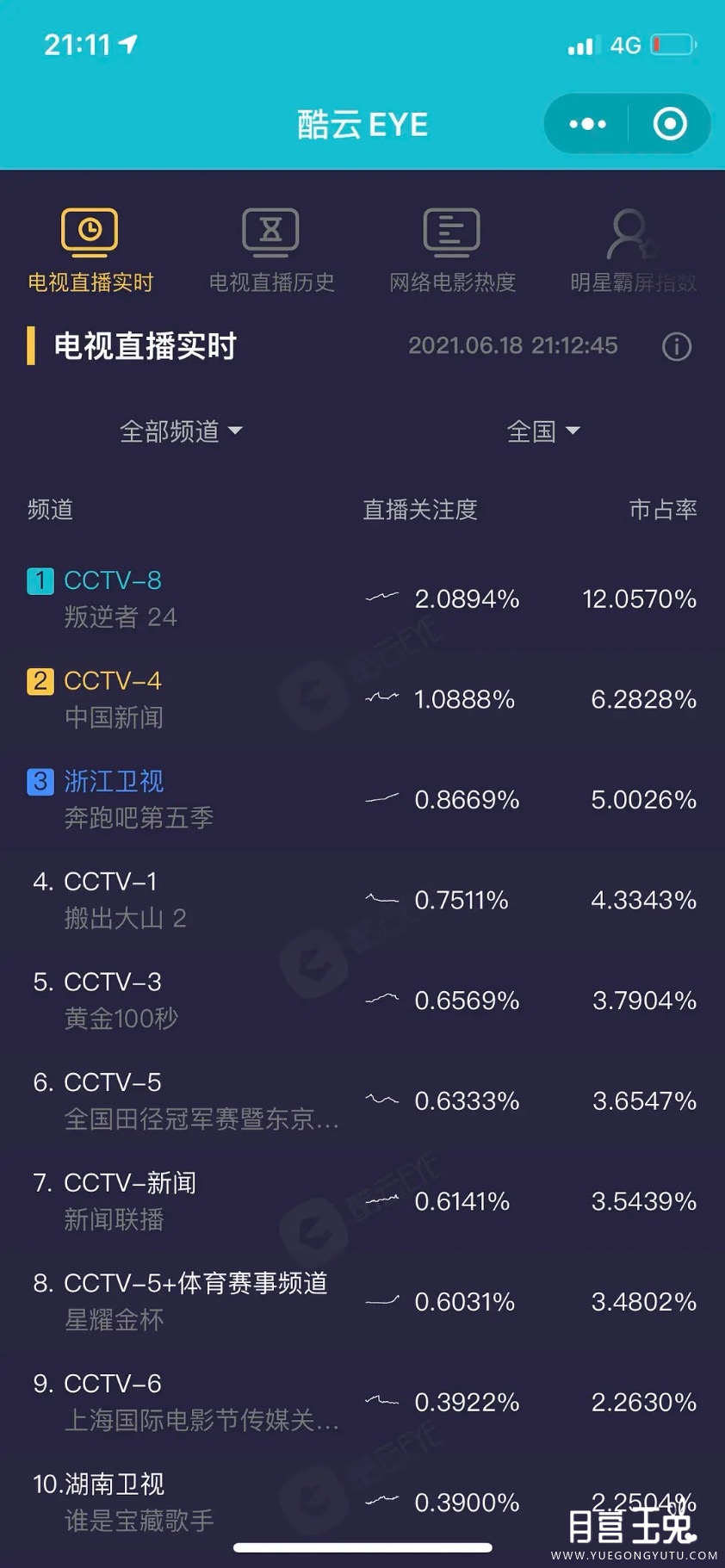Viewport: 725px width, 1568px height.
Task: Open the CCTV-5+体育赛事频道 星耀金杯 row
Action: [362, 1301]
